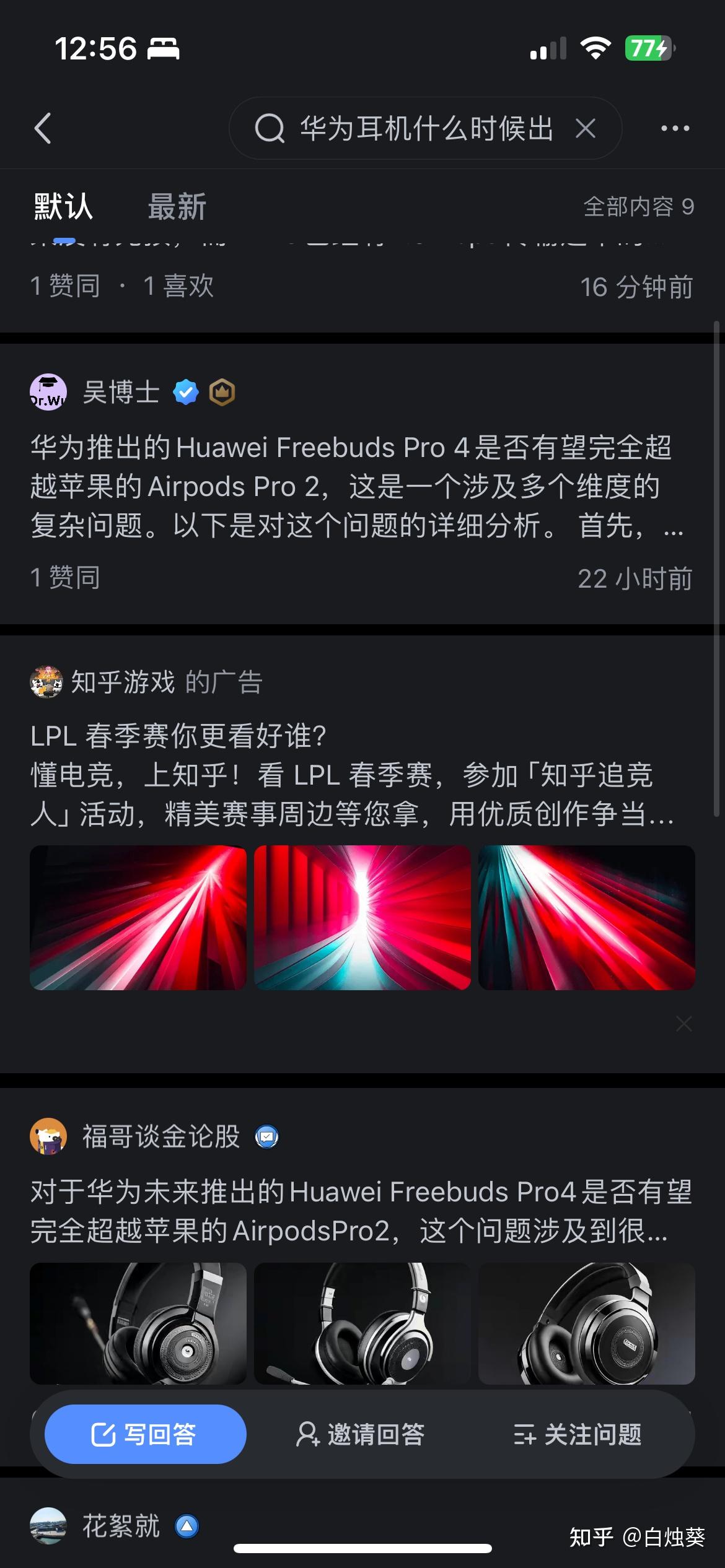Follow the question via 关注问题
The height and width of the screenshot is (1568, 725).
click(578, 1434)
